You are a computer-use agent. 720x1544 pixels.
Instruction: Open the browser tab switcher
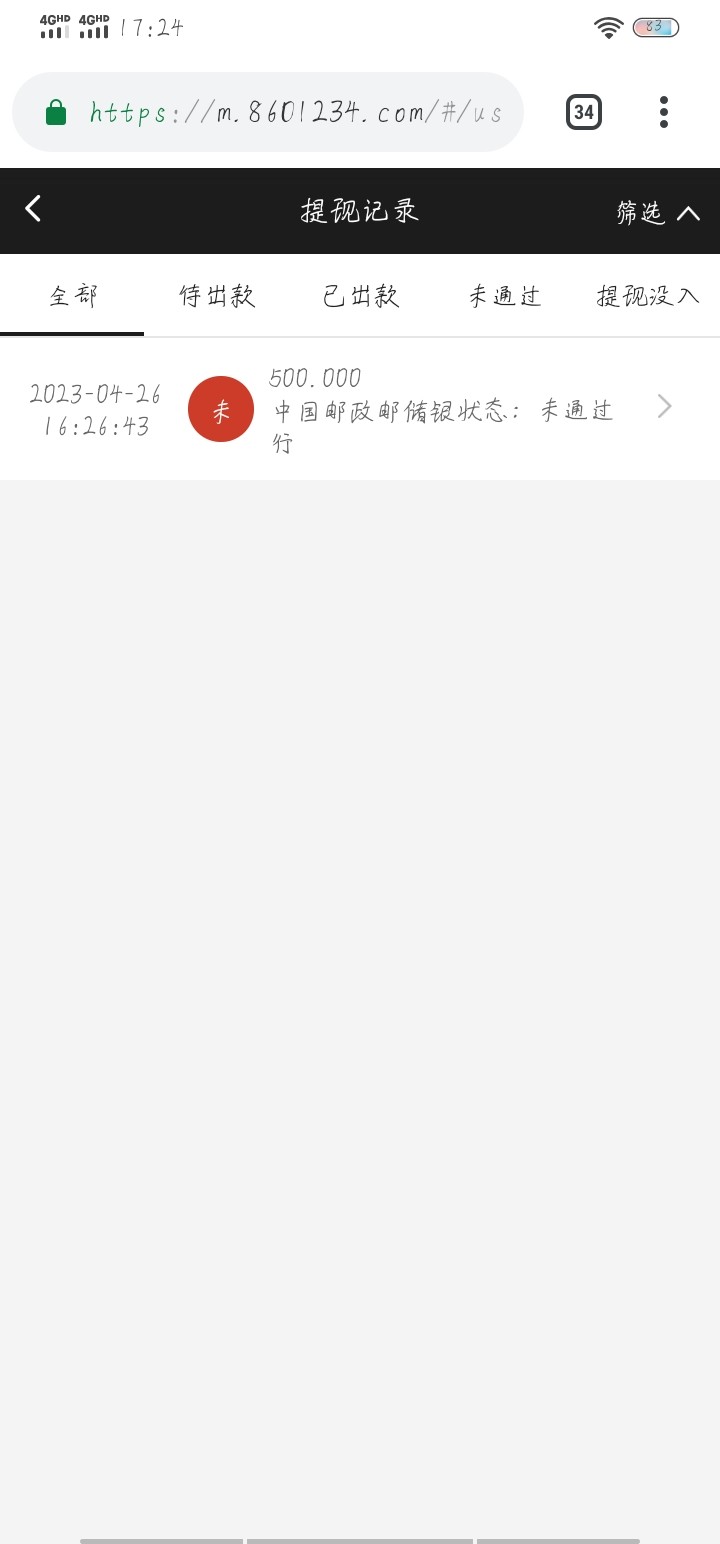click(584, 112)
